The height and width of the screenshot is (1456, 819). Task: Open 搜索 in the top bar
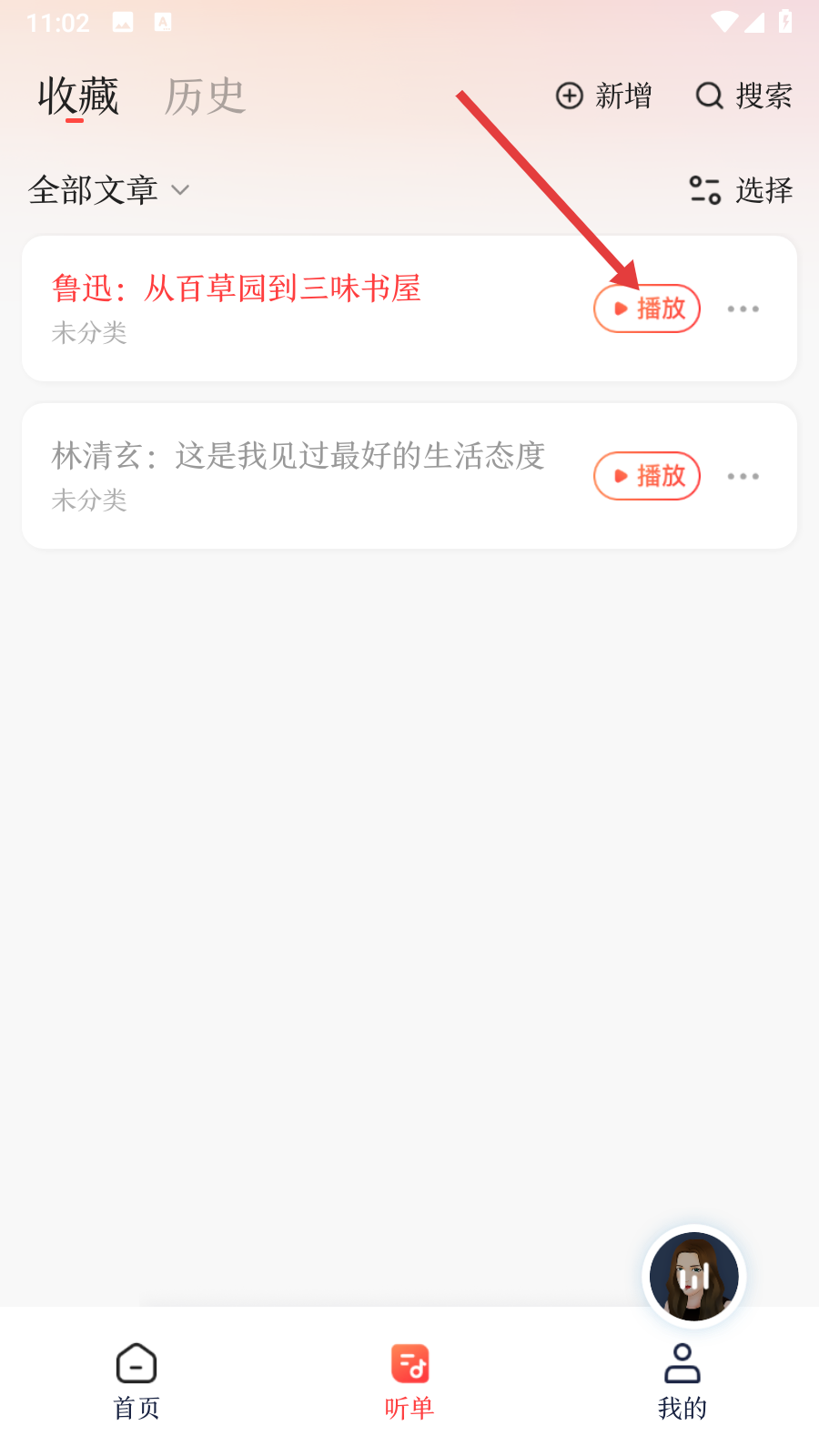743,96
